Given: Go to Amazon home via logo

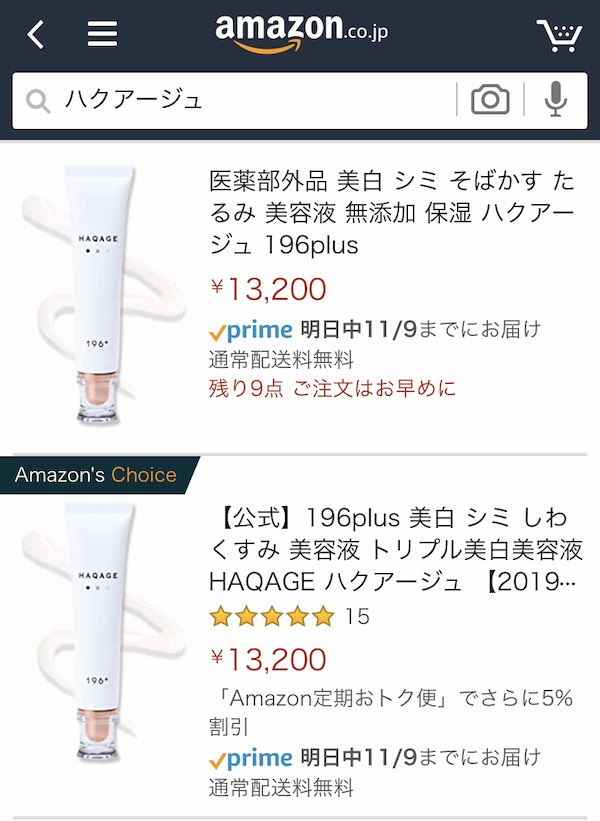Looking at the screenshot, I should pyautogui.click(x=300, y=32).
